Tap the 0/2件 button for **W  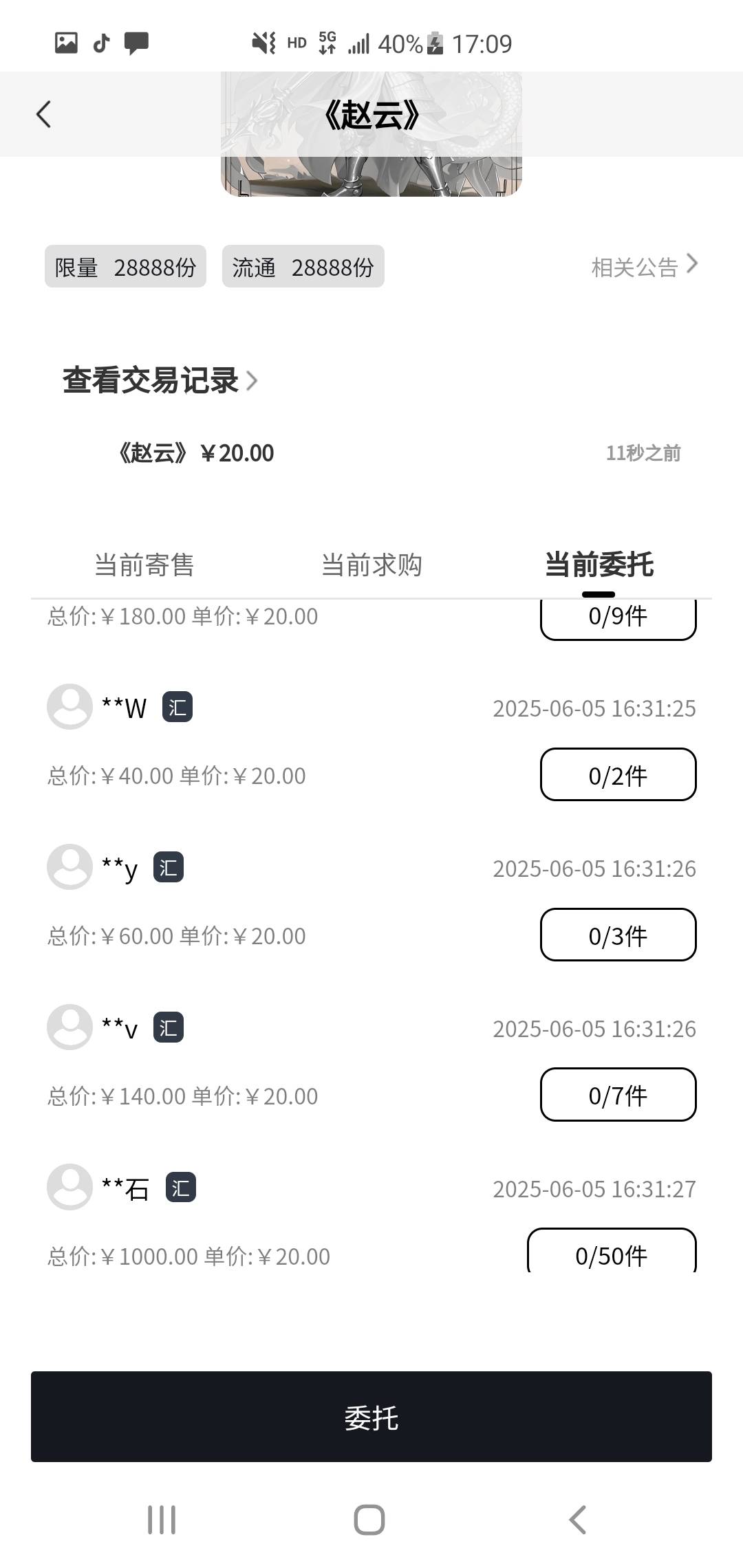618,774
